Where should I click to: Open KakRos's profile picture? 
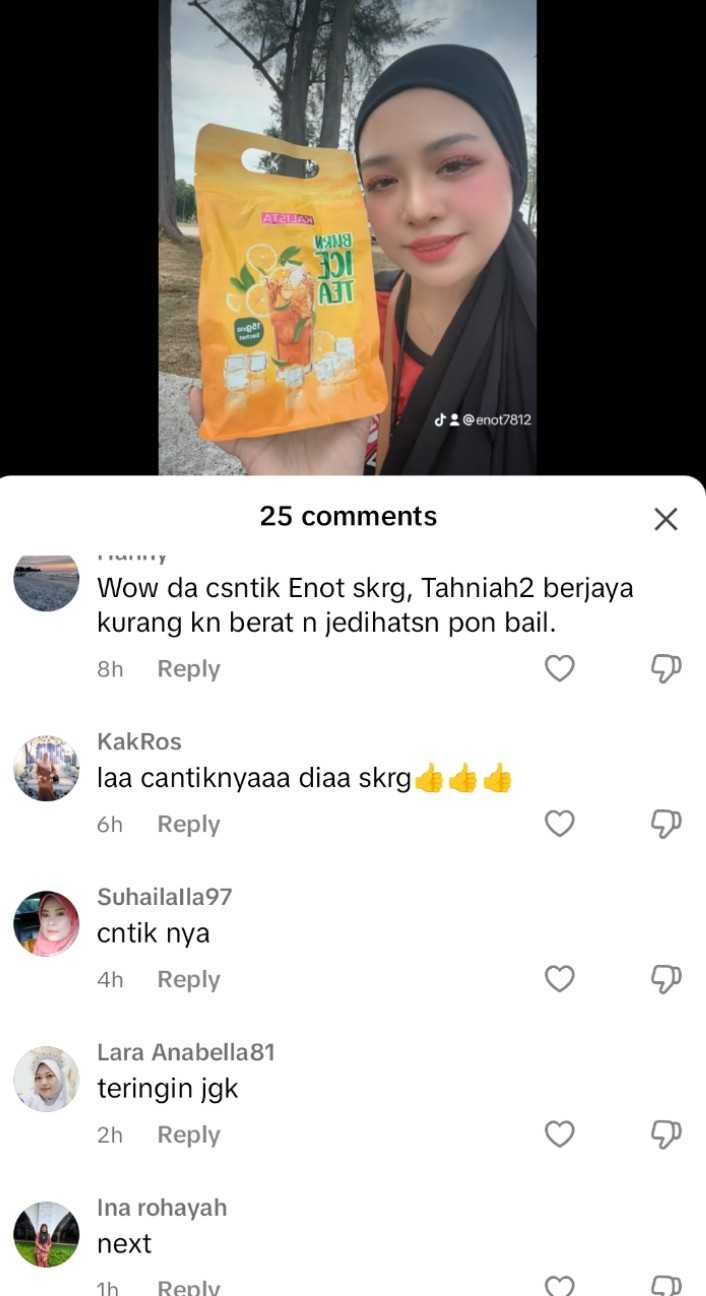46,768
